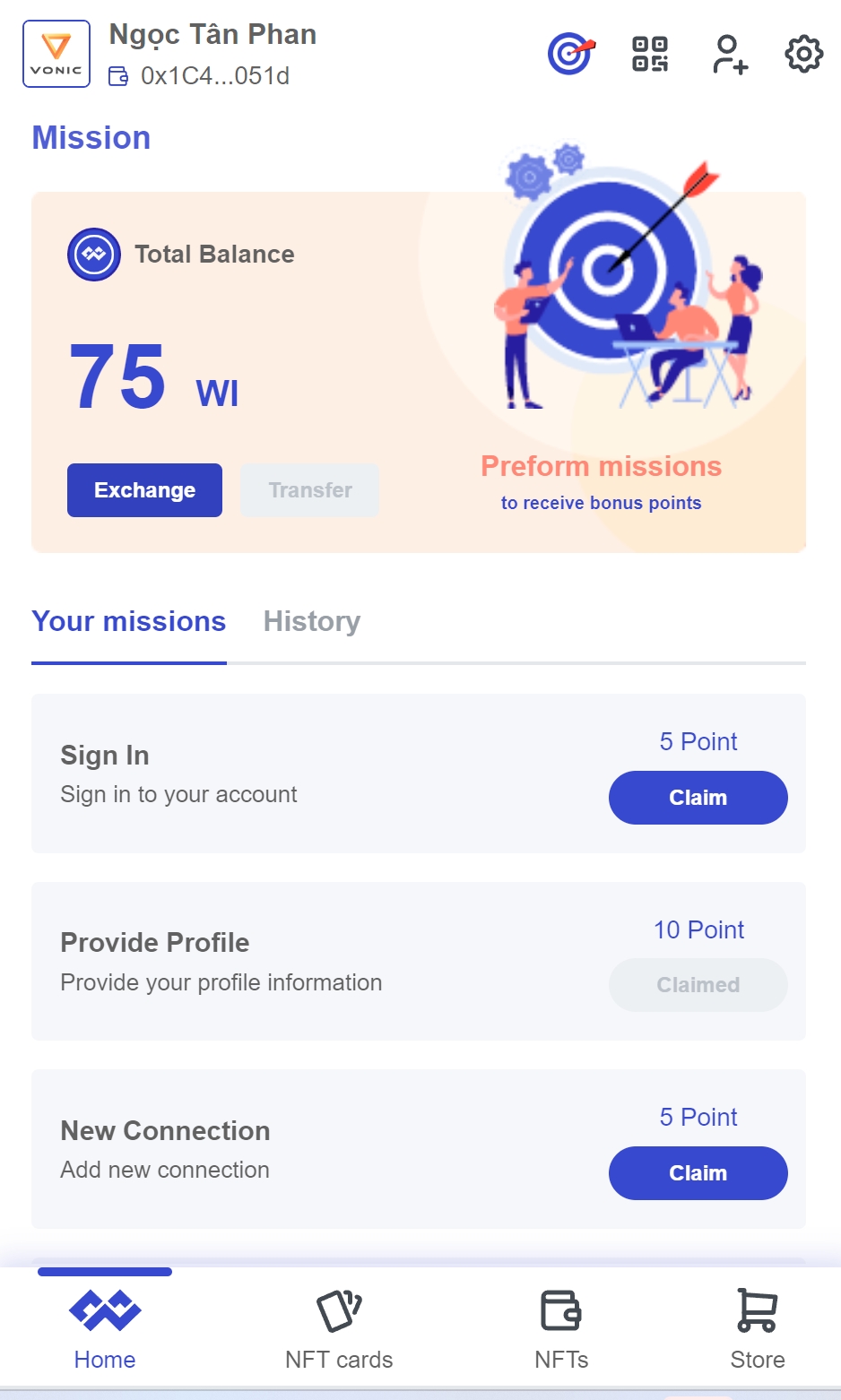This screenshot has width=841, height=1400.
Task: Tap the Exchange button
Action: click(144, 490)
